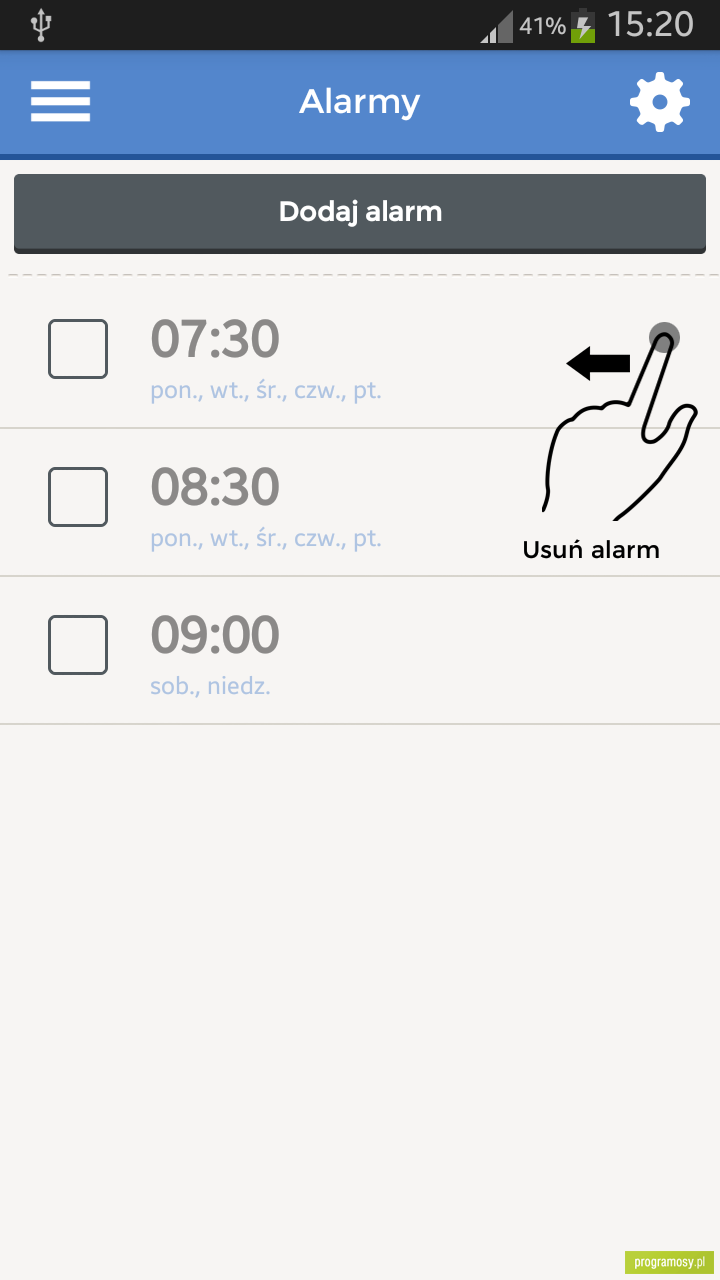Open settings via the gear icon

click(x=660, y=101)
